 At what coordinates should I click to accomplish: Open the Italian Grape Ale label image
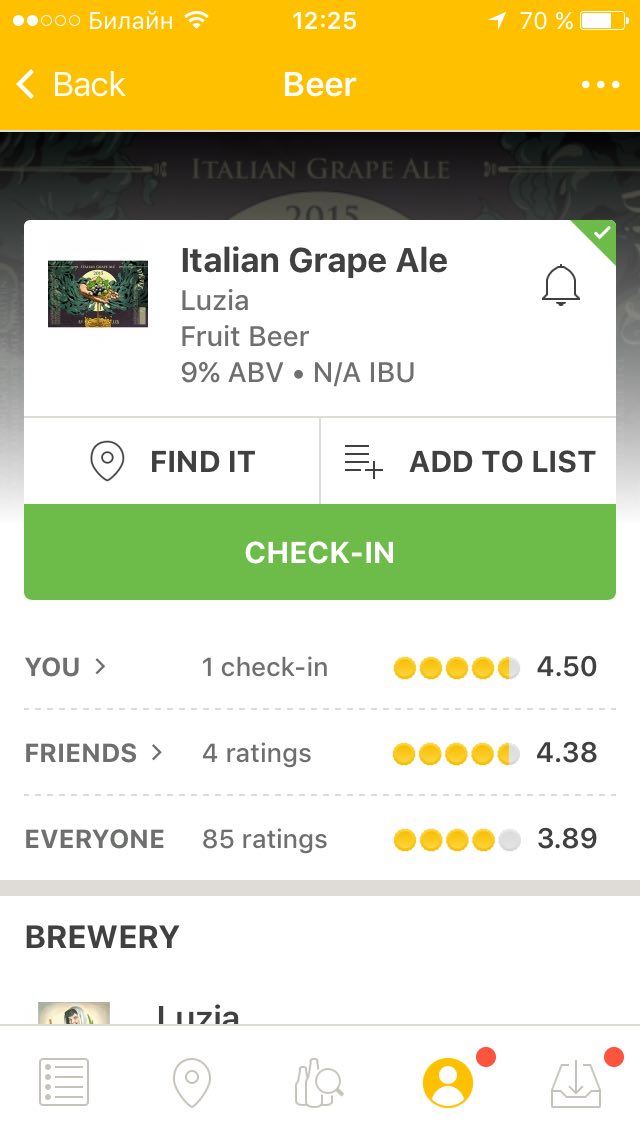tap(98, 293)
